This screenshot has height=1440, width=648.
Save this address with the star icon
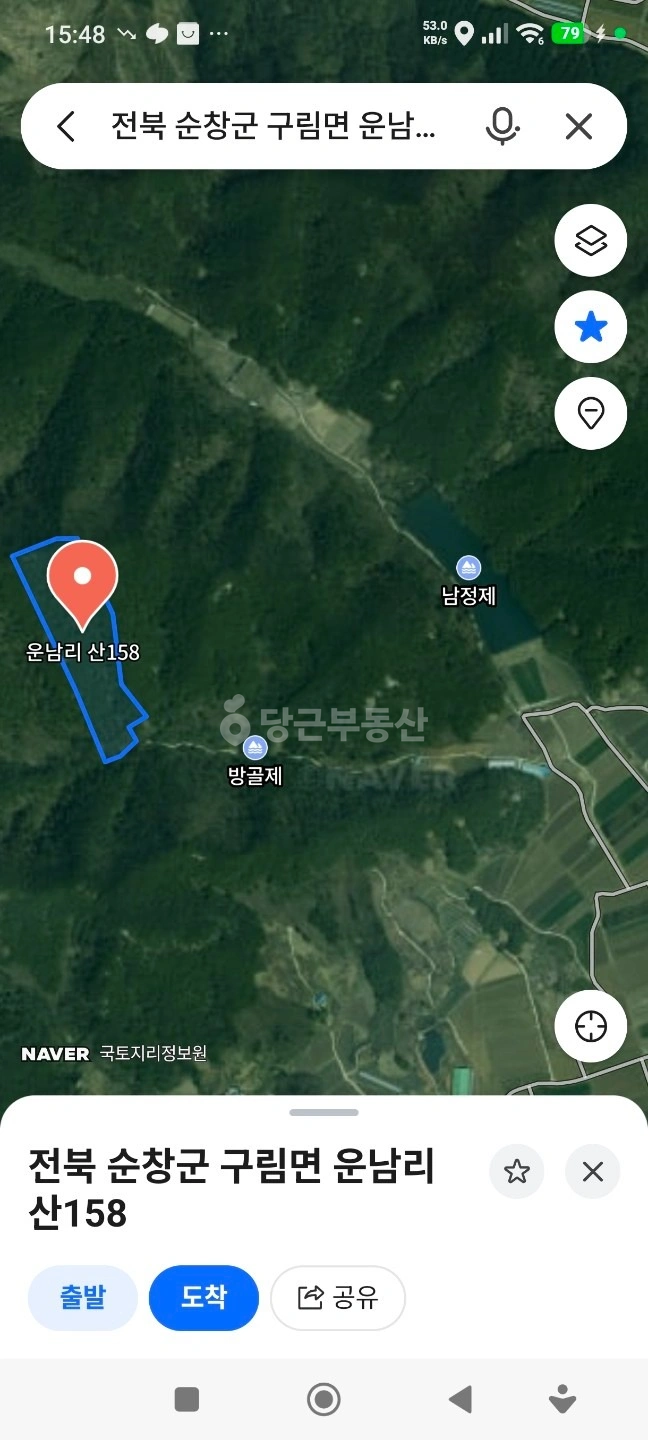tap(517, 1171)
